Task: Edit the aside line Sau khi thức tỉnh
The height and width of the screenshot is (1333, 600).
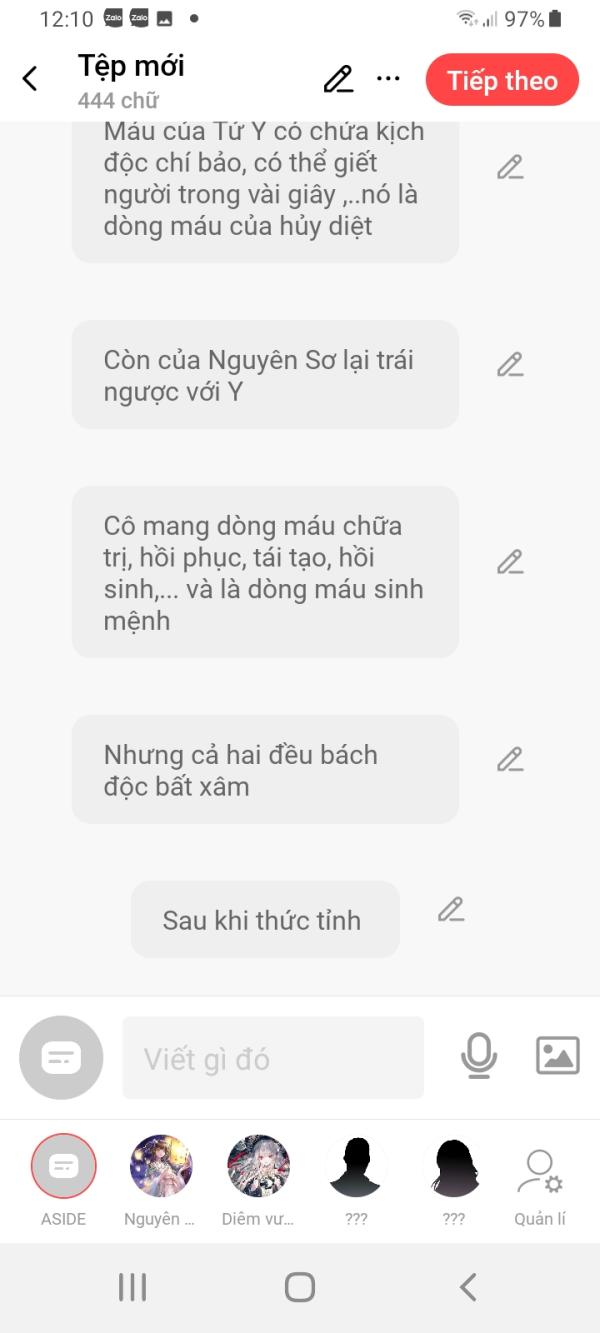Action: click(x=451, y=910)
